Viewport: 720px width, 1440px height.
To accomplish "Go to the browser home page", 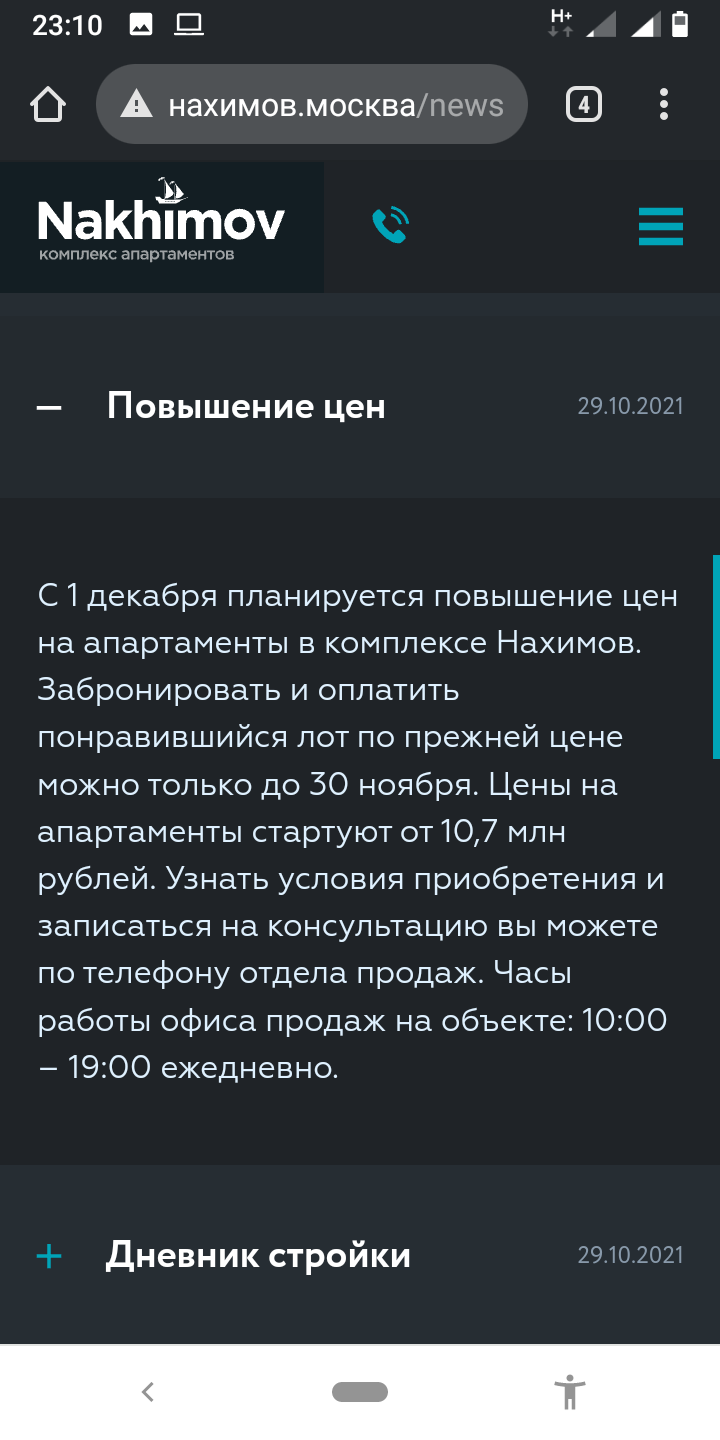I will 48,104.
